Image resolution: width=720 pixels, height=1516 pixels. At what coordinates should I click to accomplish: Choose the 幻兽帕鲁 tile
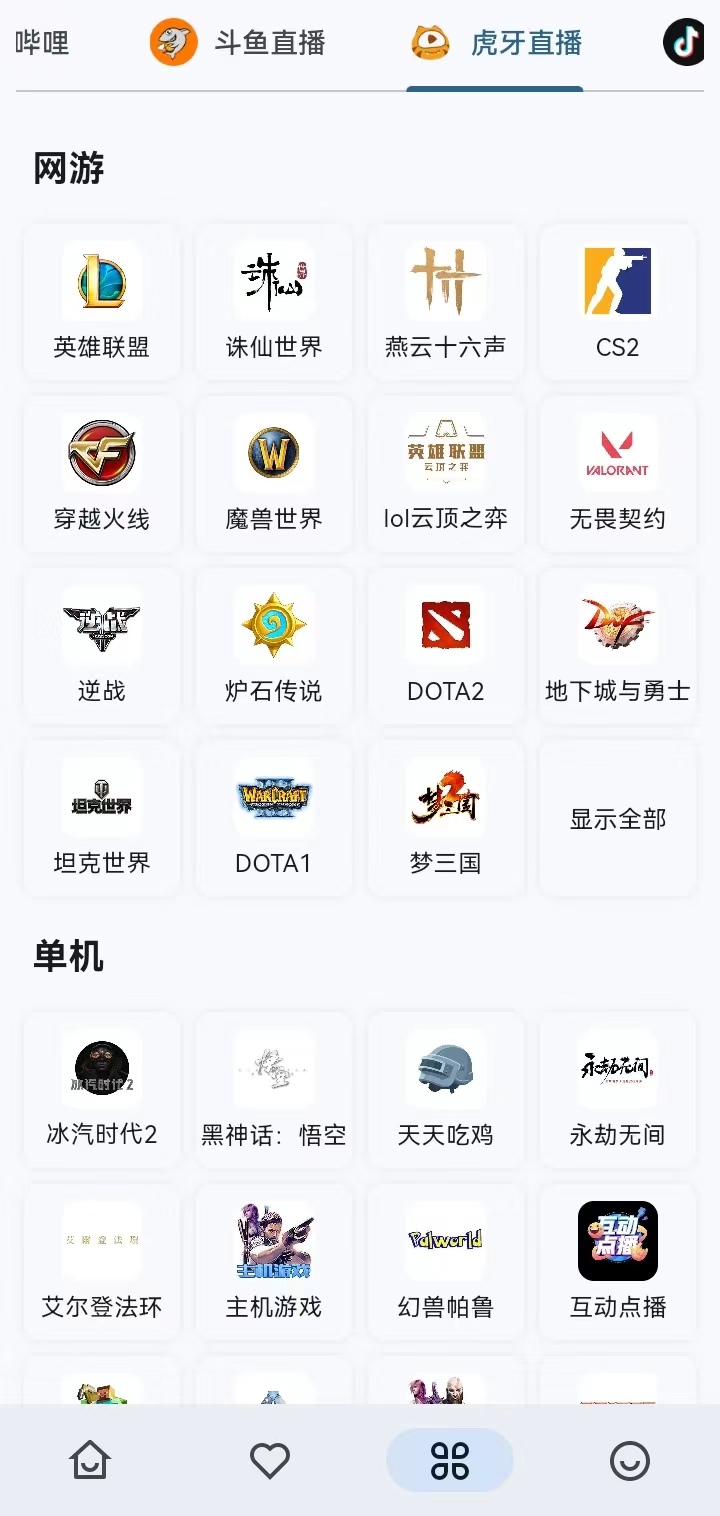click(446, 1262)
